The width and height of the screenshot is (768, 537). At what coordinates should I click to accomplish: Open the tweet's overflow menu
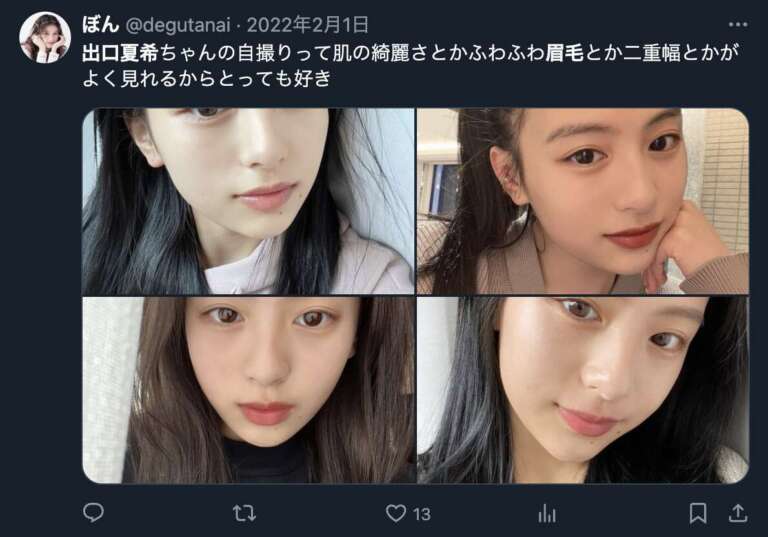[x=738, y=24]
